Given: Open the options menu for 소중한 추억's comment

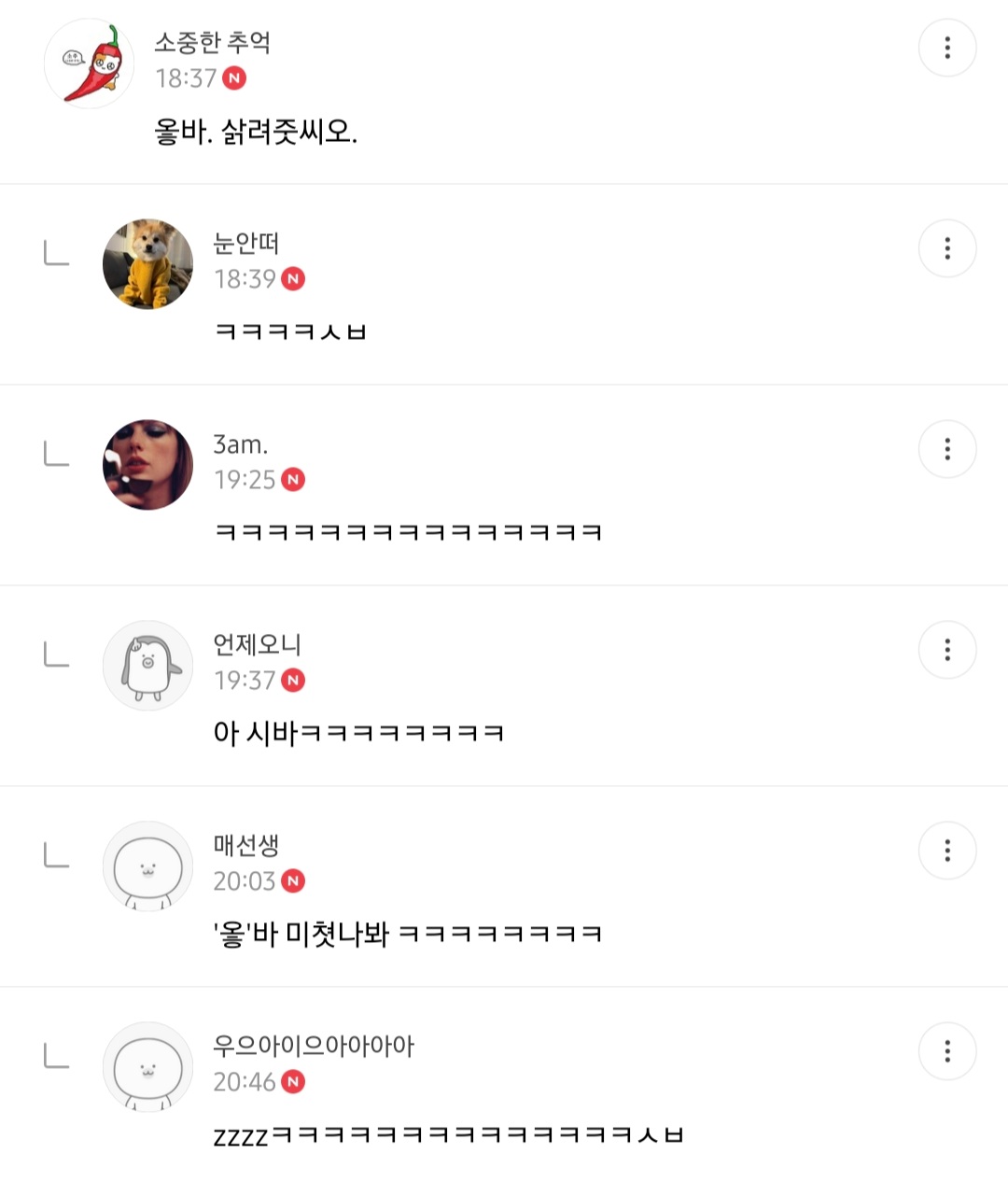Looking at the screenshot, I should [x=947, y=48].
